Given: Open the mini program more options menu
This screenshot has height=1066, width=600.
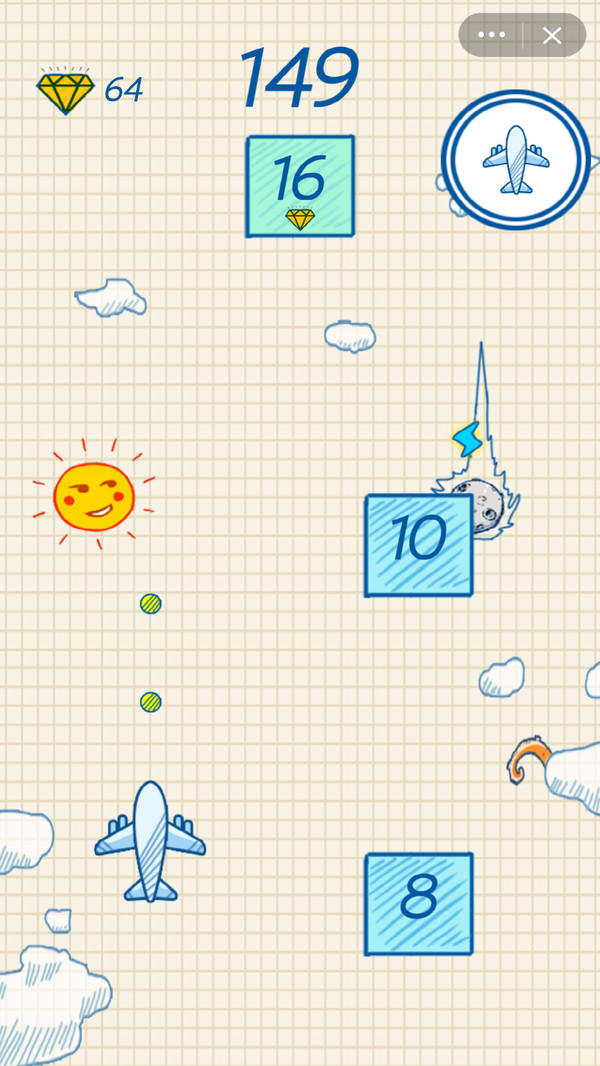Looking at the screenshot, I should pos(491,35).
